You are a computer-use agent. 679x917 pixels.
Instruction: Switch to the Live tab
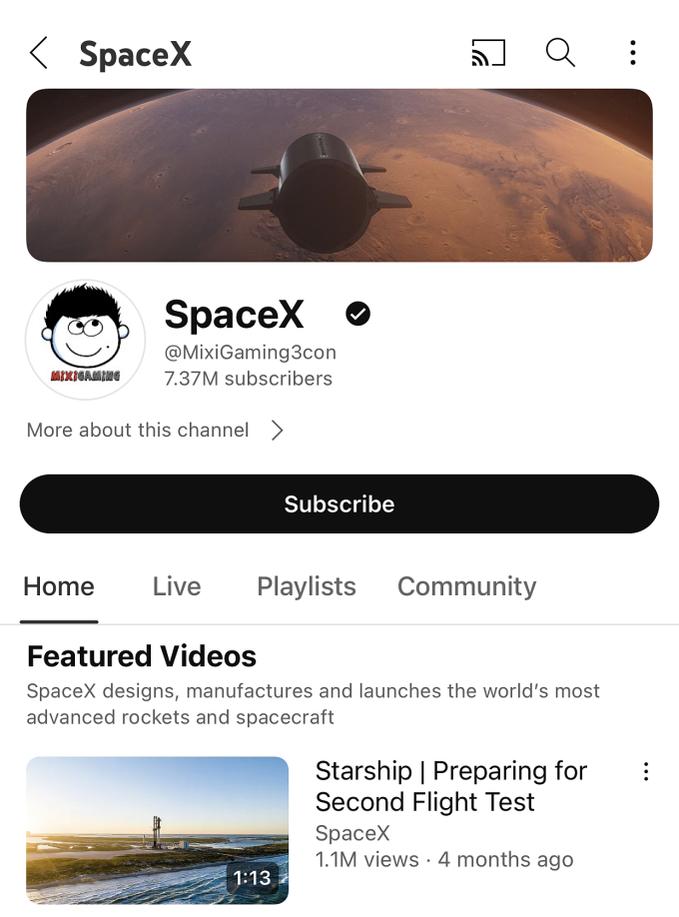pos(176,586)
